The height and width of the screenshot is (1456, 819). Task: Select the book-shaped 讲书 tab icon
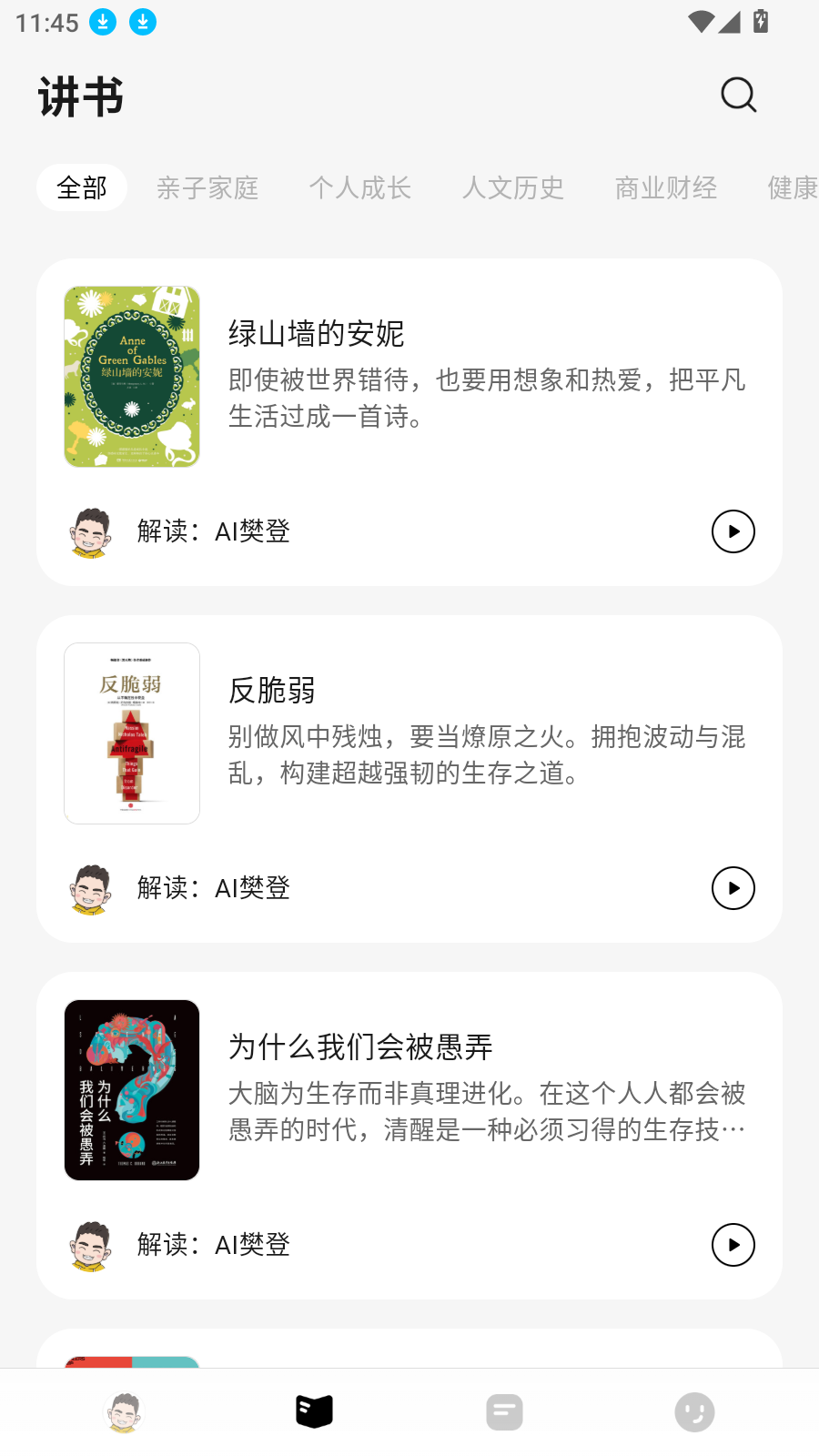click(x=314, y=1410)
